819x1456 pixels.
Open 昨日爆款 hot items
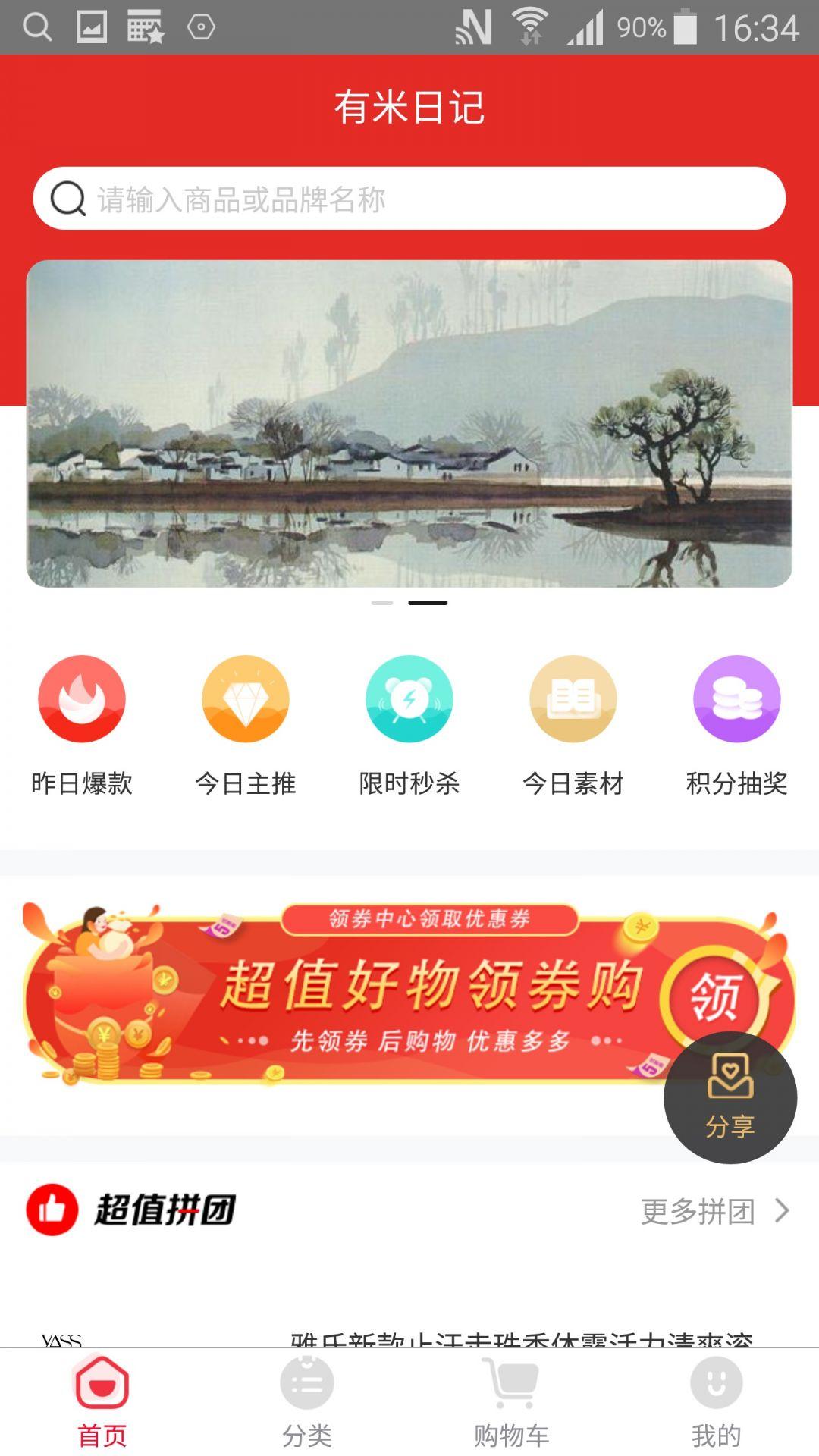pyautogui.click(x=82, y=724)
